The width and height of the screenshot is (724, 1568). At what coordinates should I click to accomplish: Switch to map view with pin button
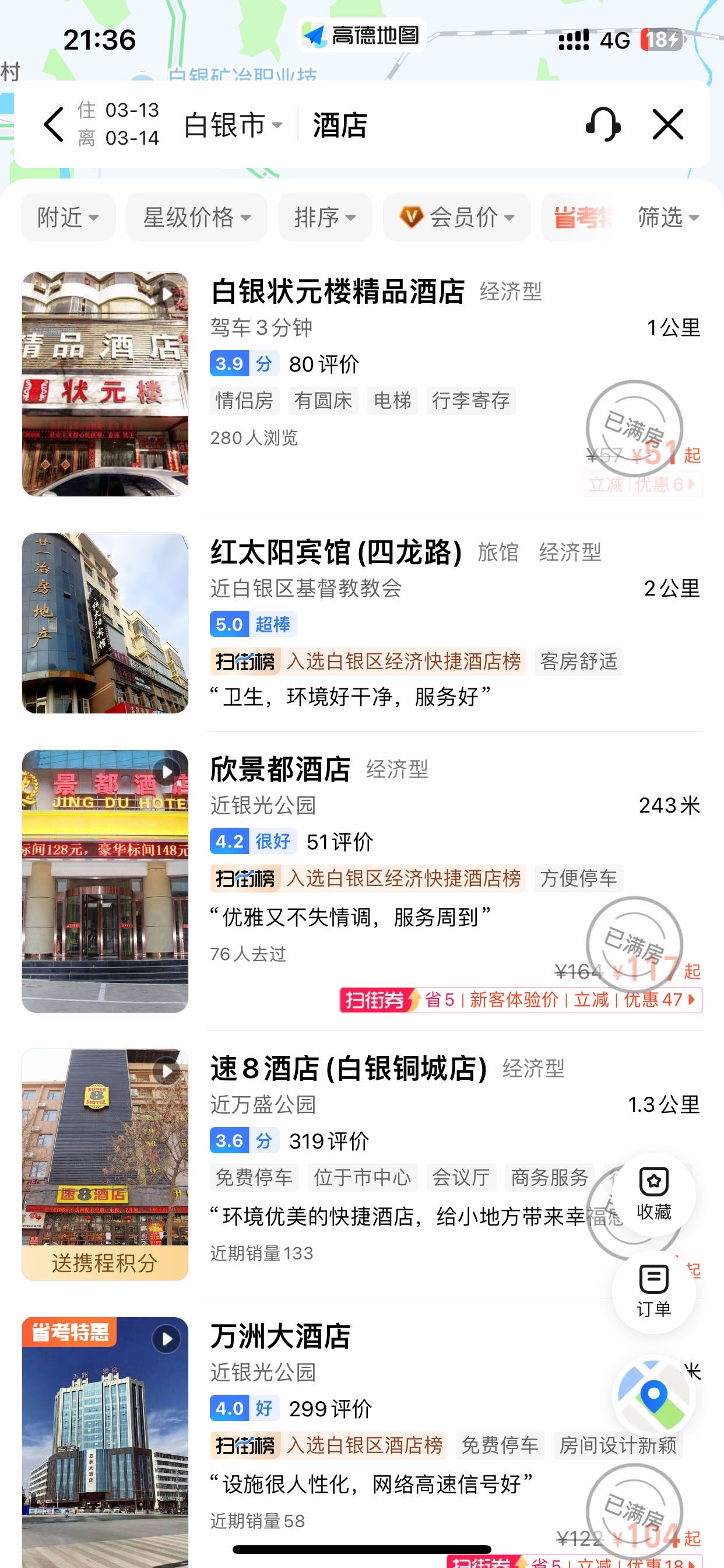coord(654,1396)
